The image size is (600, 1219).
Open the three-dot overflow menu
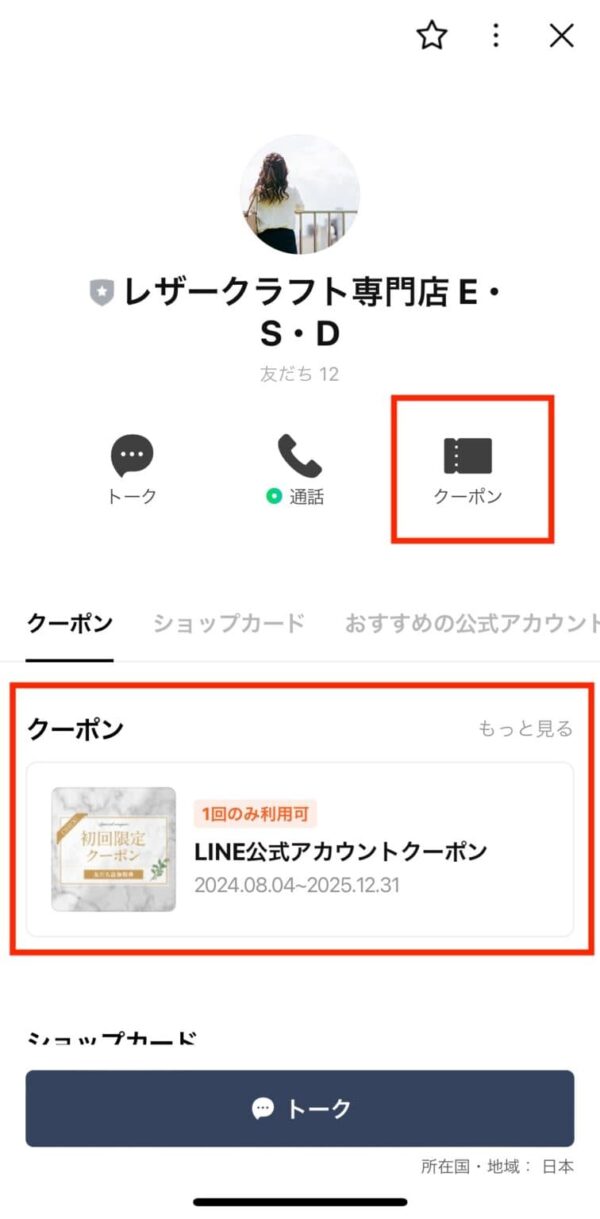pyautogui.click(x=496, y=36)
